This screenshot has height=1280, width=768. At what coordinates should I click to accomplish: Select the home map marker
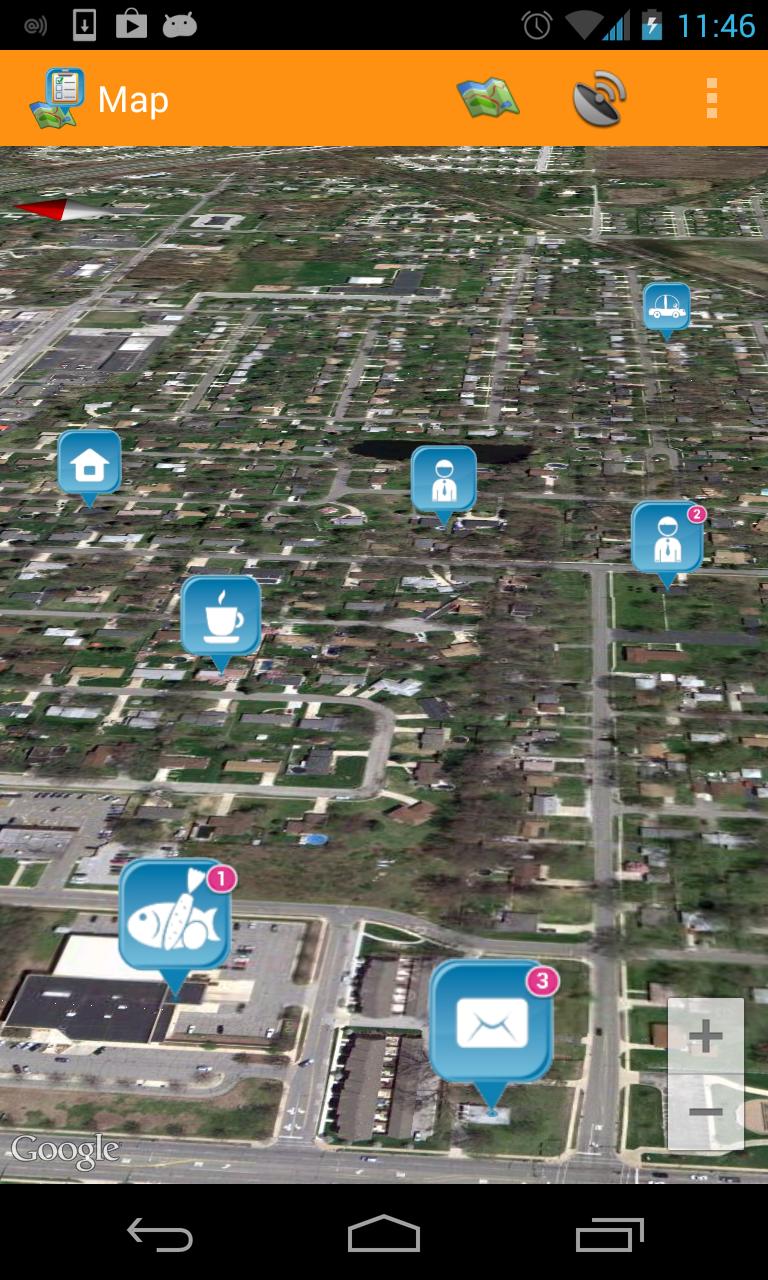pos(89,463)
